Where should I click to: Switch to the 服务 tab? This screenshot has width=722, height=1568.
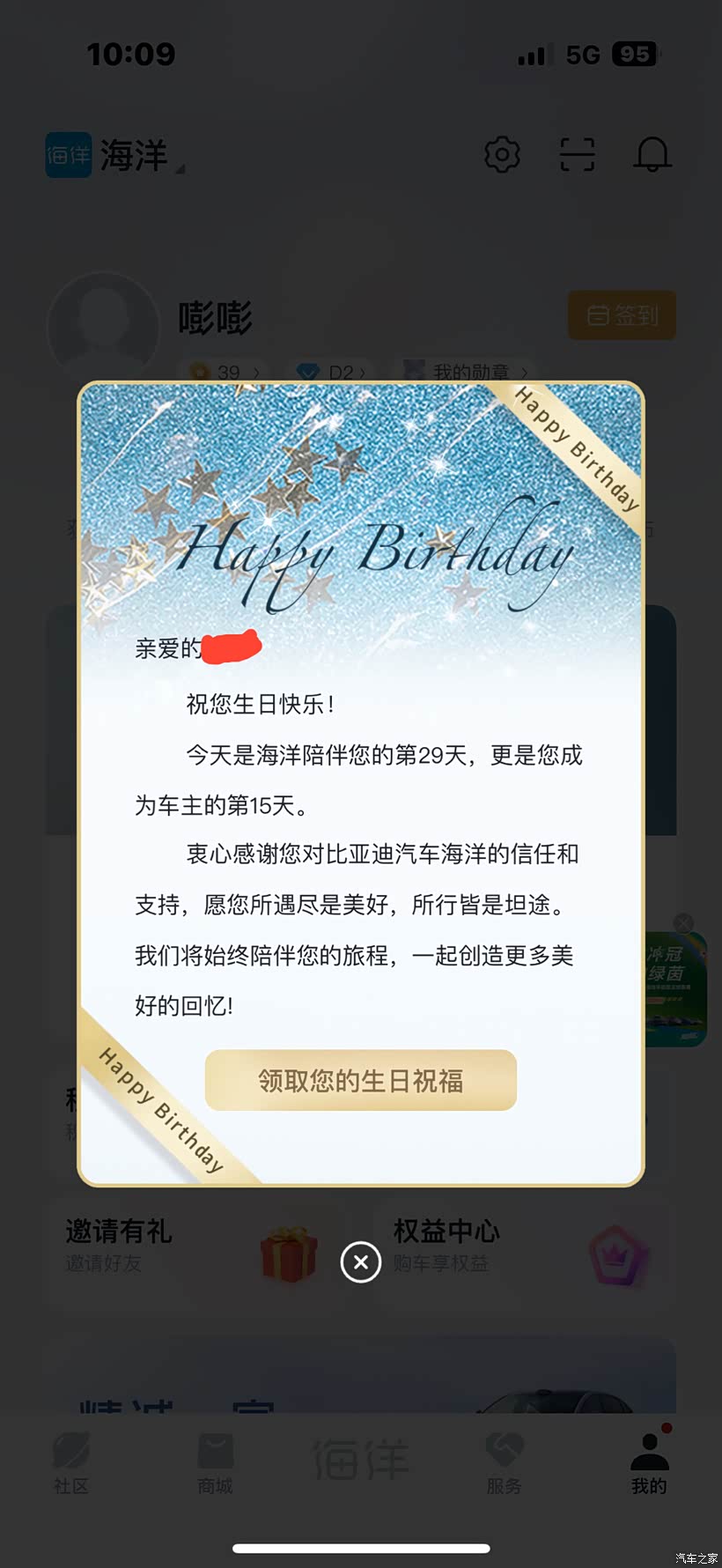(505, 1463)
